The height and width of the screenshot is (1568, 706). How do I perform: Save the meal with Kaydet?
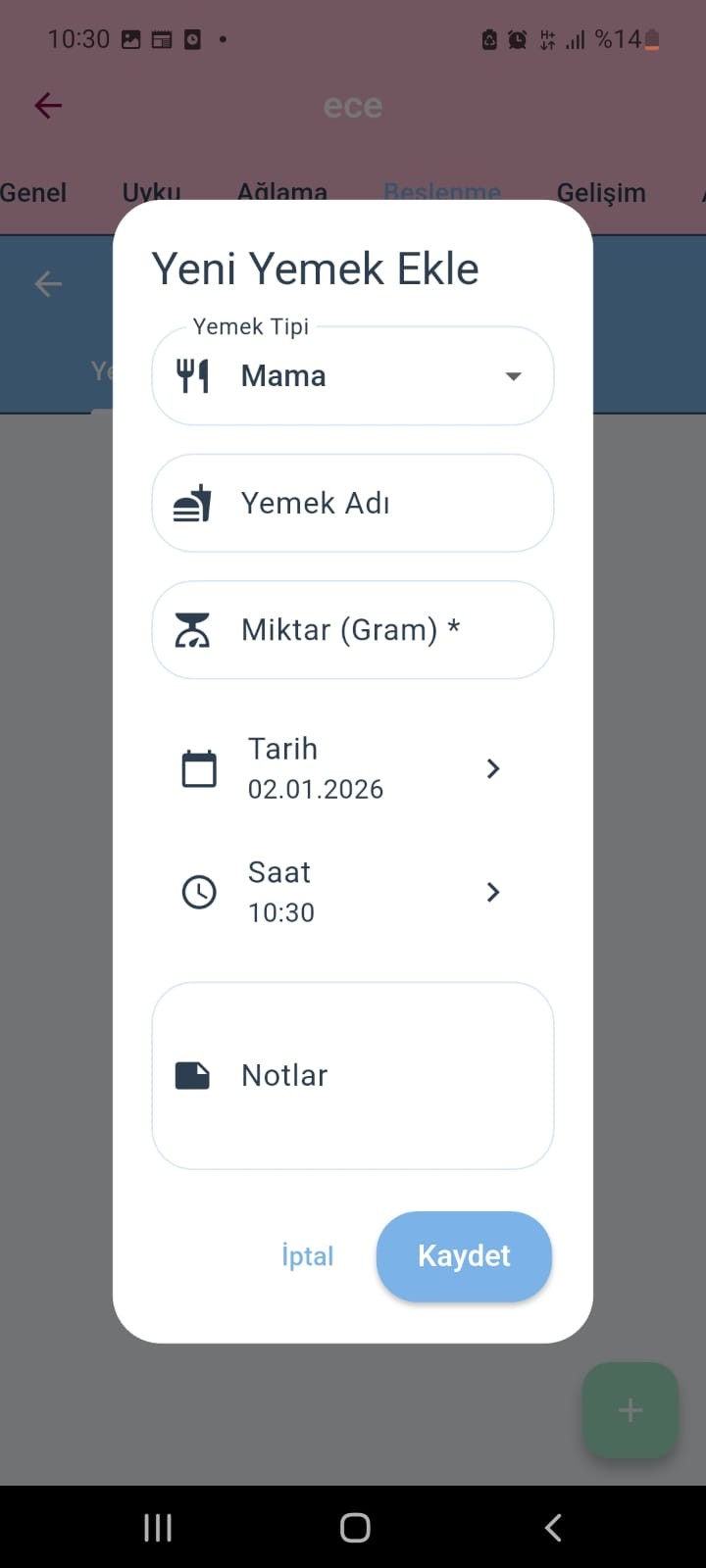[x=464, y=1256]
